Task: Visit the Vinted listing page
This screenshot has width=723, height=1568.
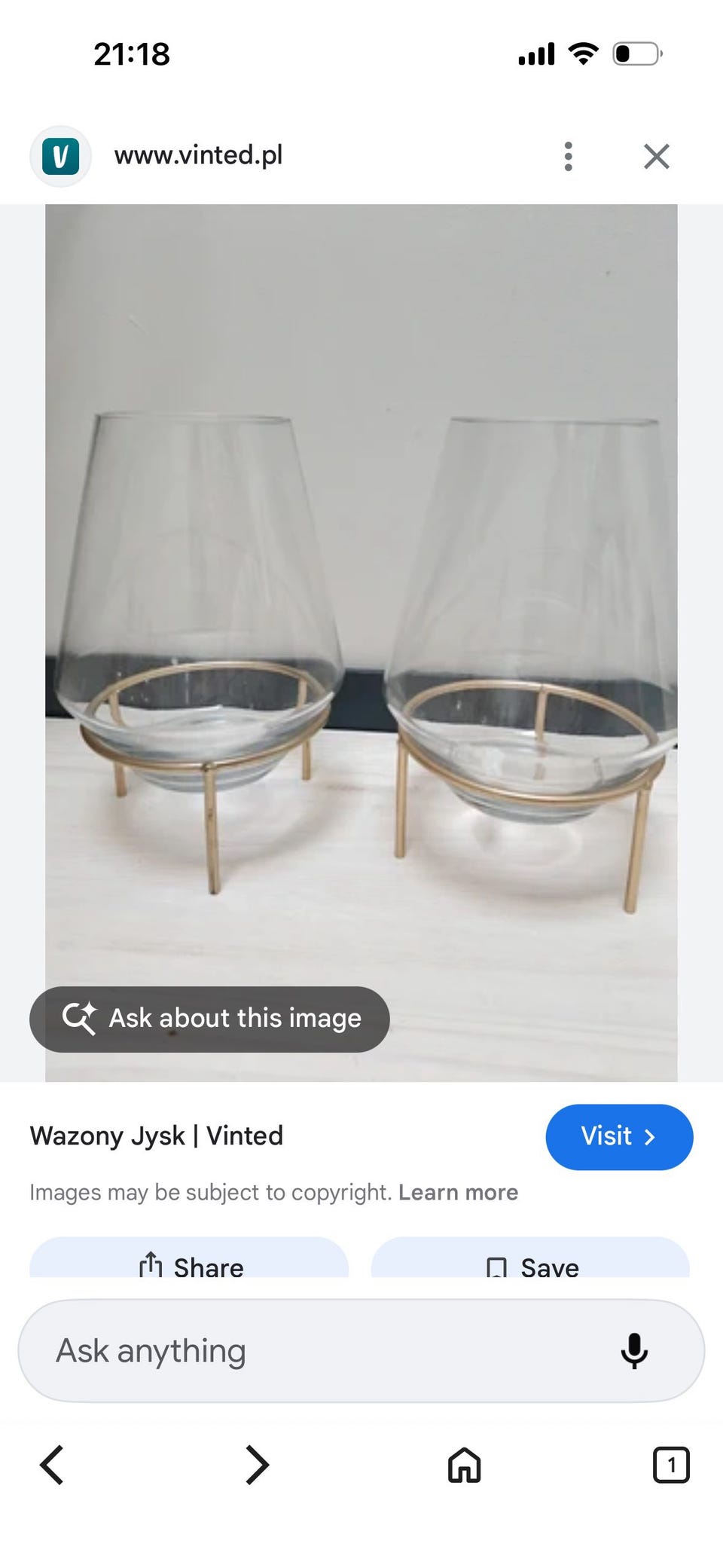Action: pos(618,1136)
